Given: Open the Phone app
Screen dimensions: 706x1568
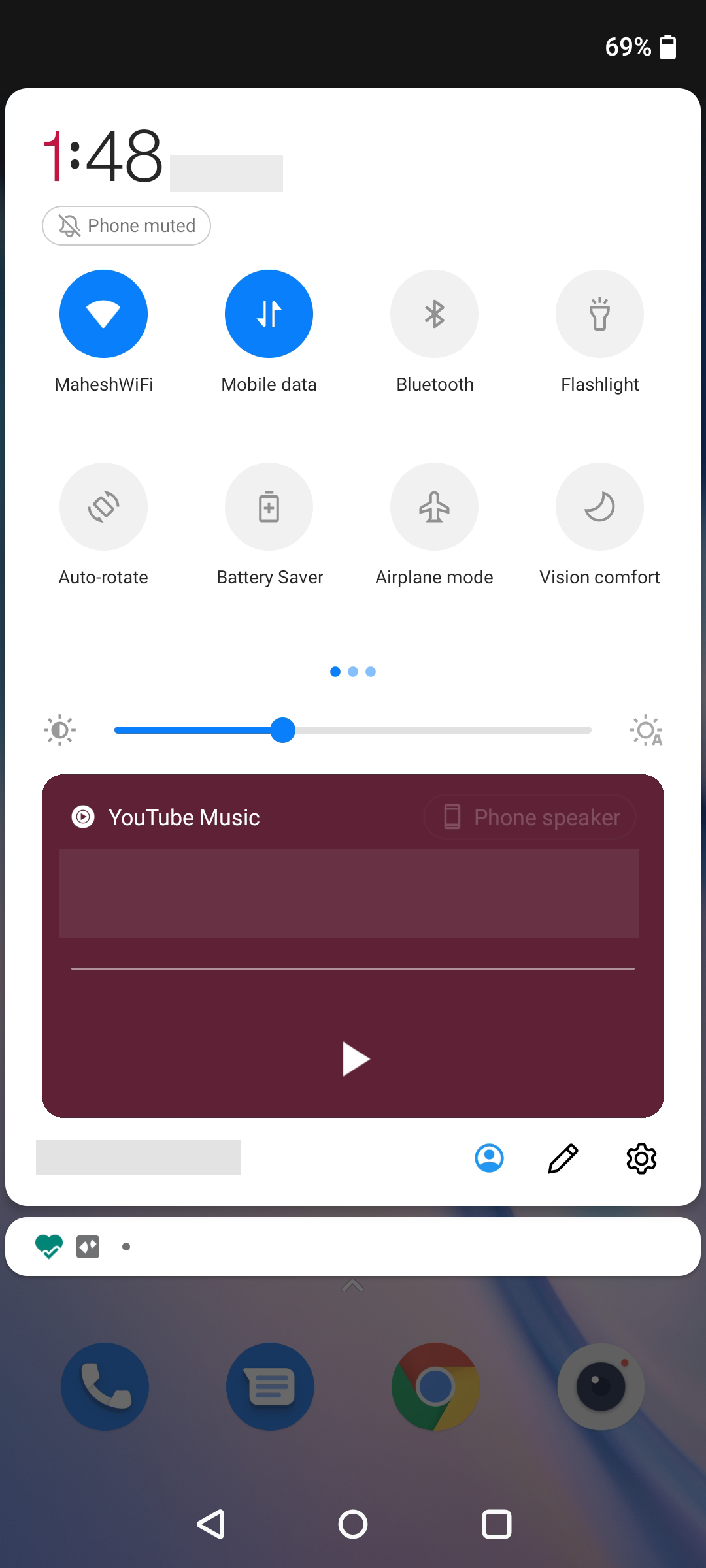Looking at the screenshot, I should click(103, 1386).
